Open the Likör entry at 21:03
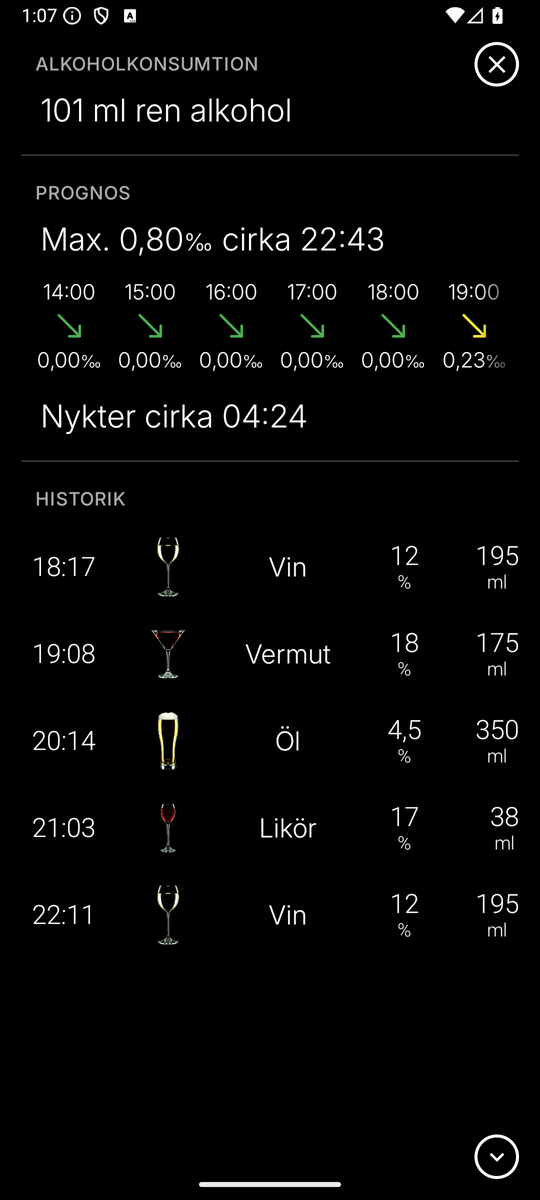This screenshot has width=540, height=1200. [x=270, y=828]
